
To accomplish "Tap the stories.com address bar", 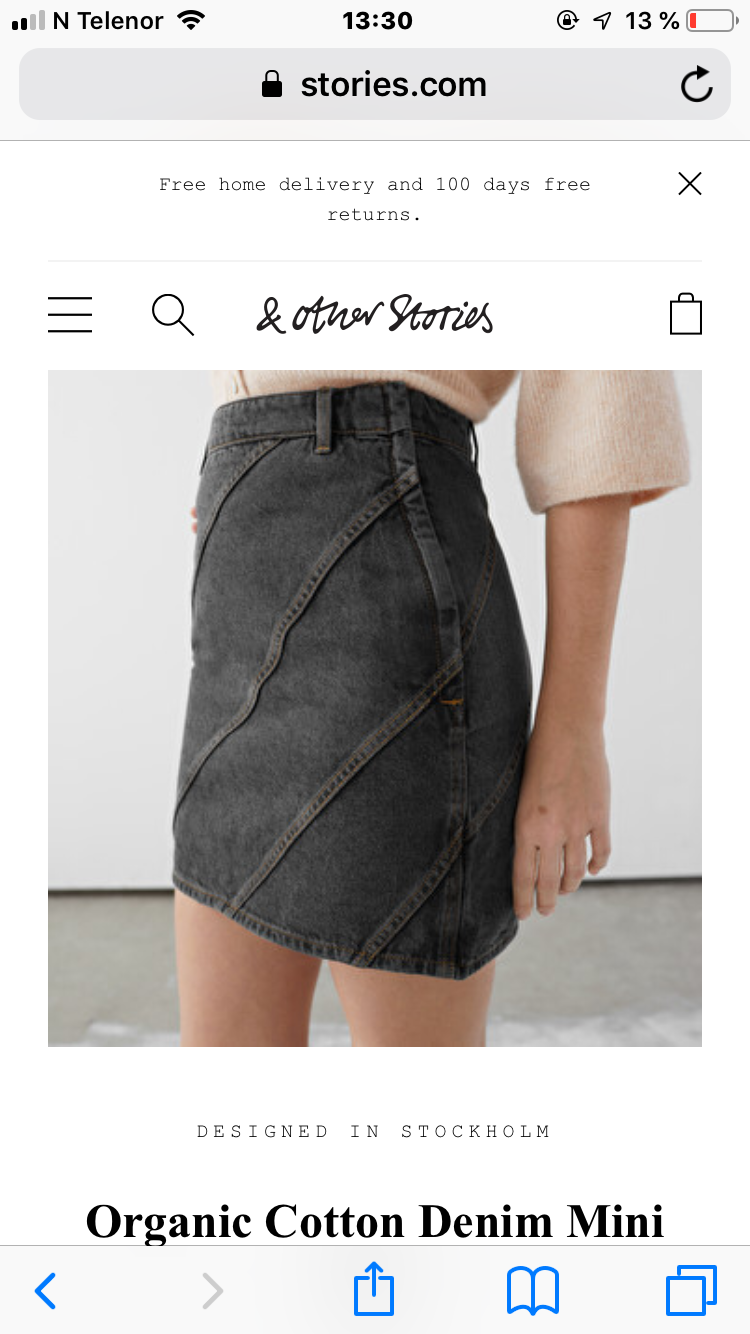I will (375, 84).
